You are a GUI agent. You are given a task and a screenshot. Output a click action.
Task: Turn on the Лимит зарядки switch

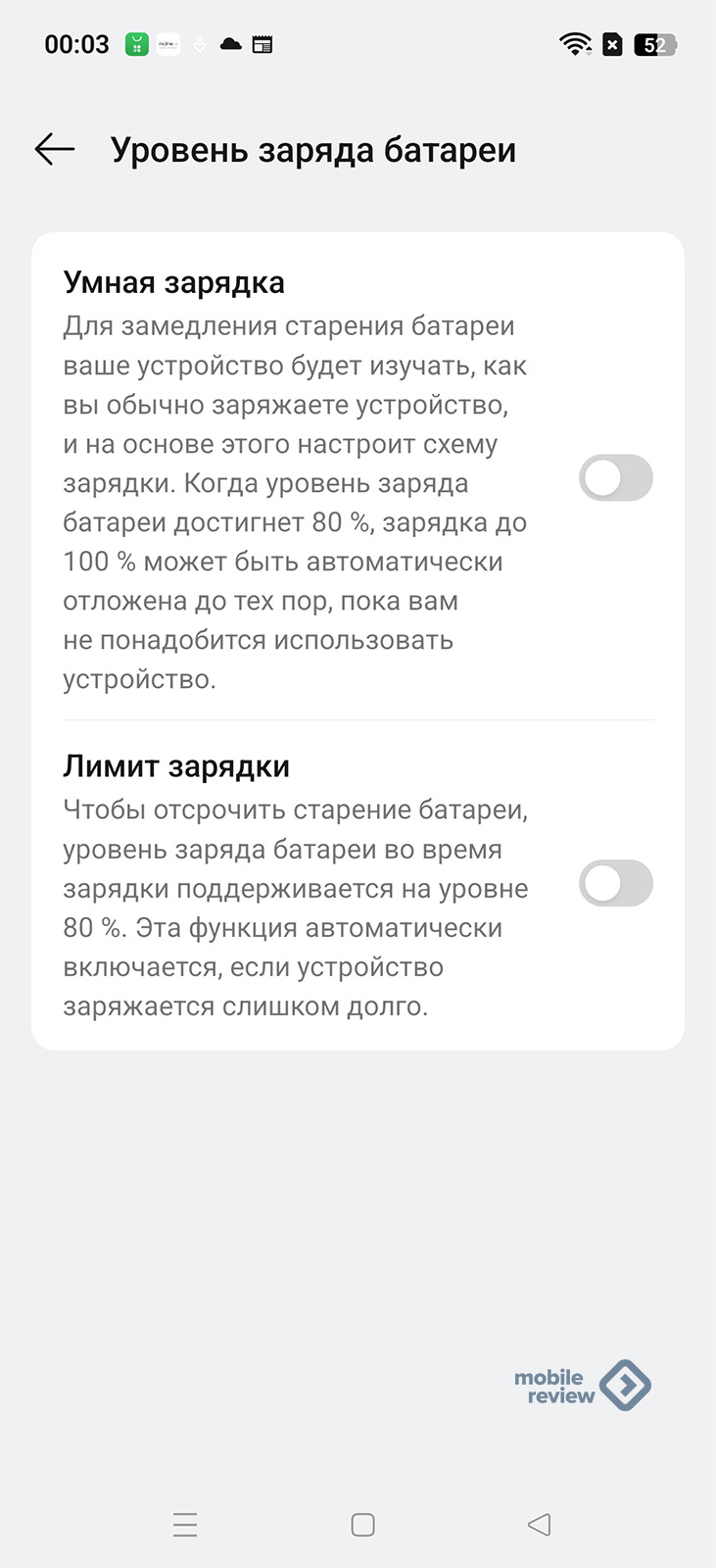[615, 884]
